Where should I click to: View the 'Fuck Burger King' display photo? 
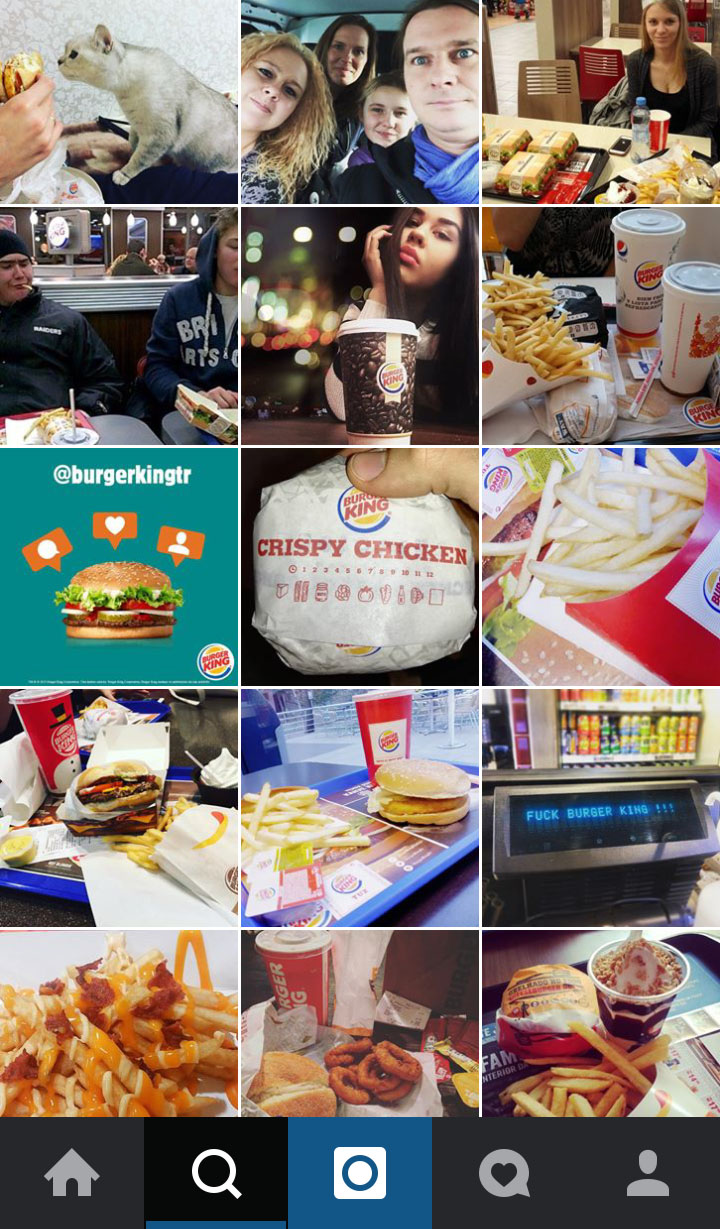pos(600,808)
